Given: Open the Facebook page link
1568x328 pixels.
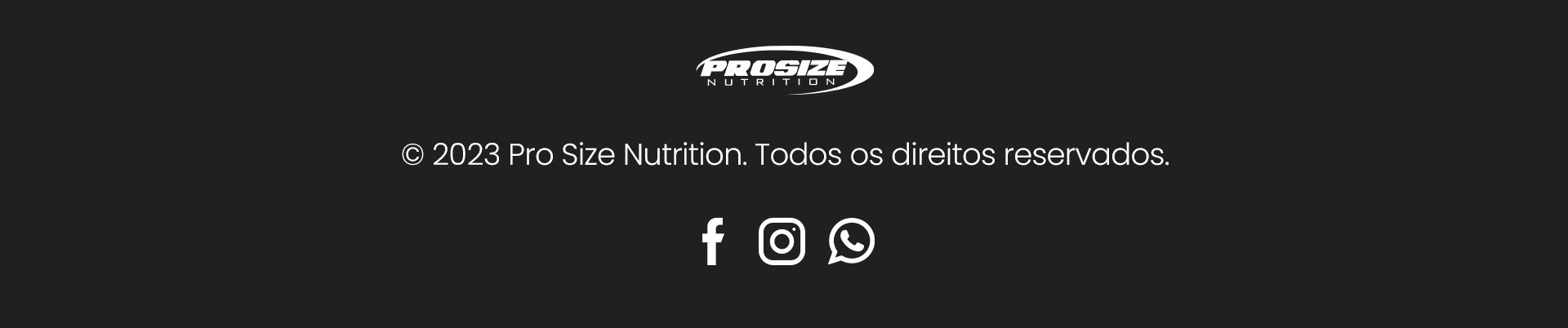Looking at the screenshot, I should (x=713, y=242).
